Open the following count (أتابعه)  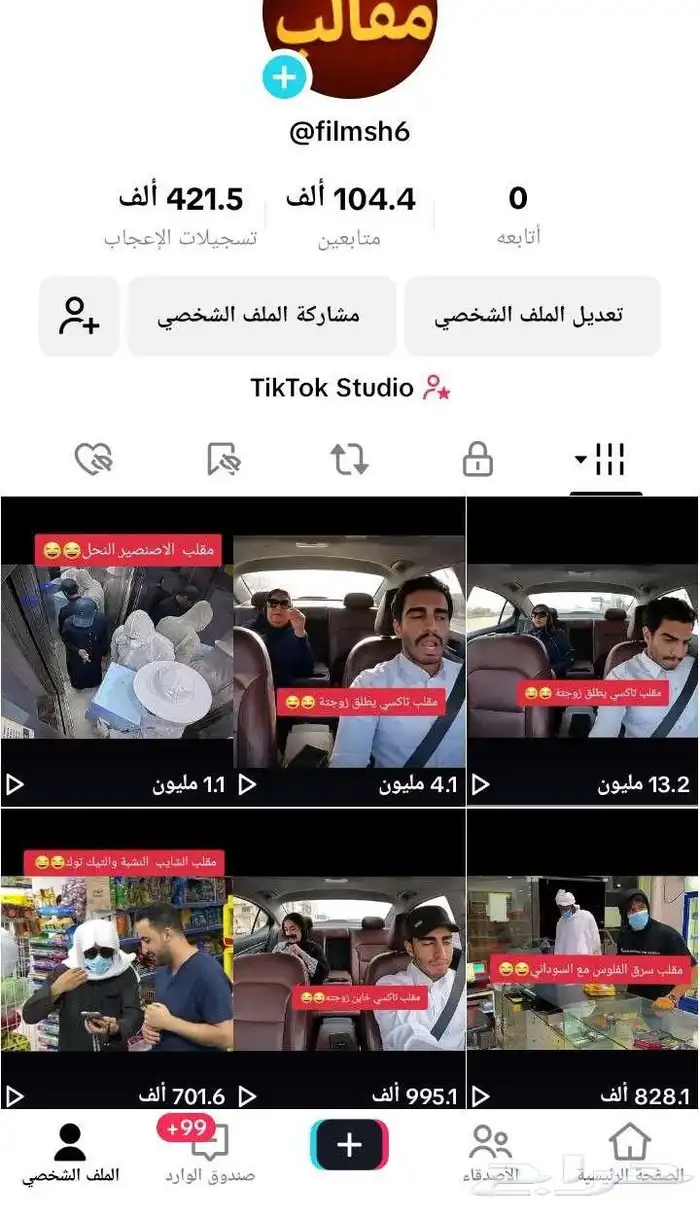pyautogui.click(x=518, y=214)
